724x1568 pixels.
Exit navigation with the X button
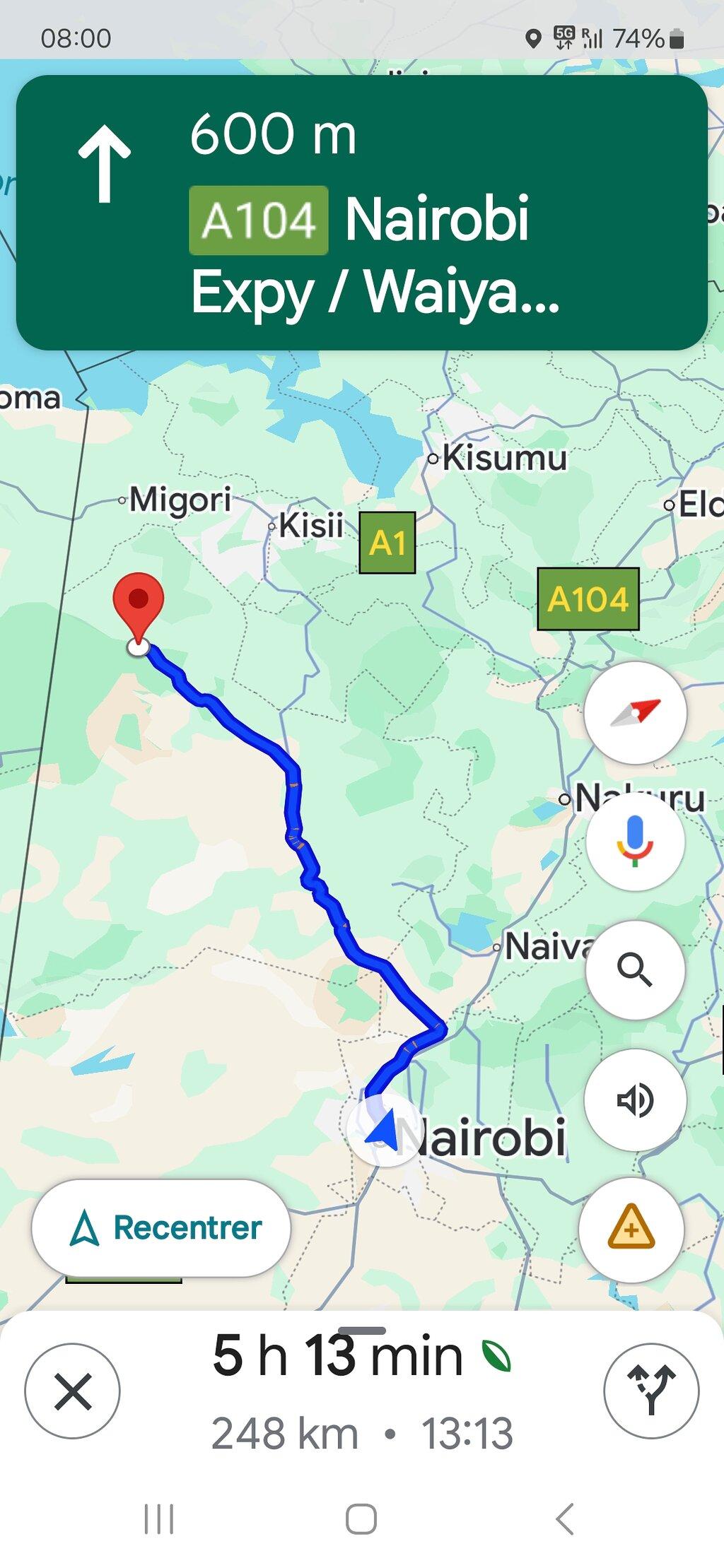point(72,1391)
